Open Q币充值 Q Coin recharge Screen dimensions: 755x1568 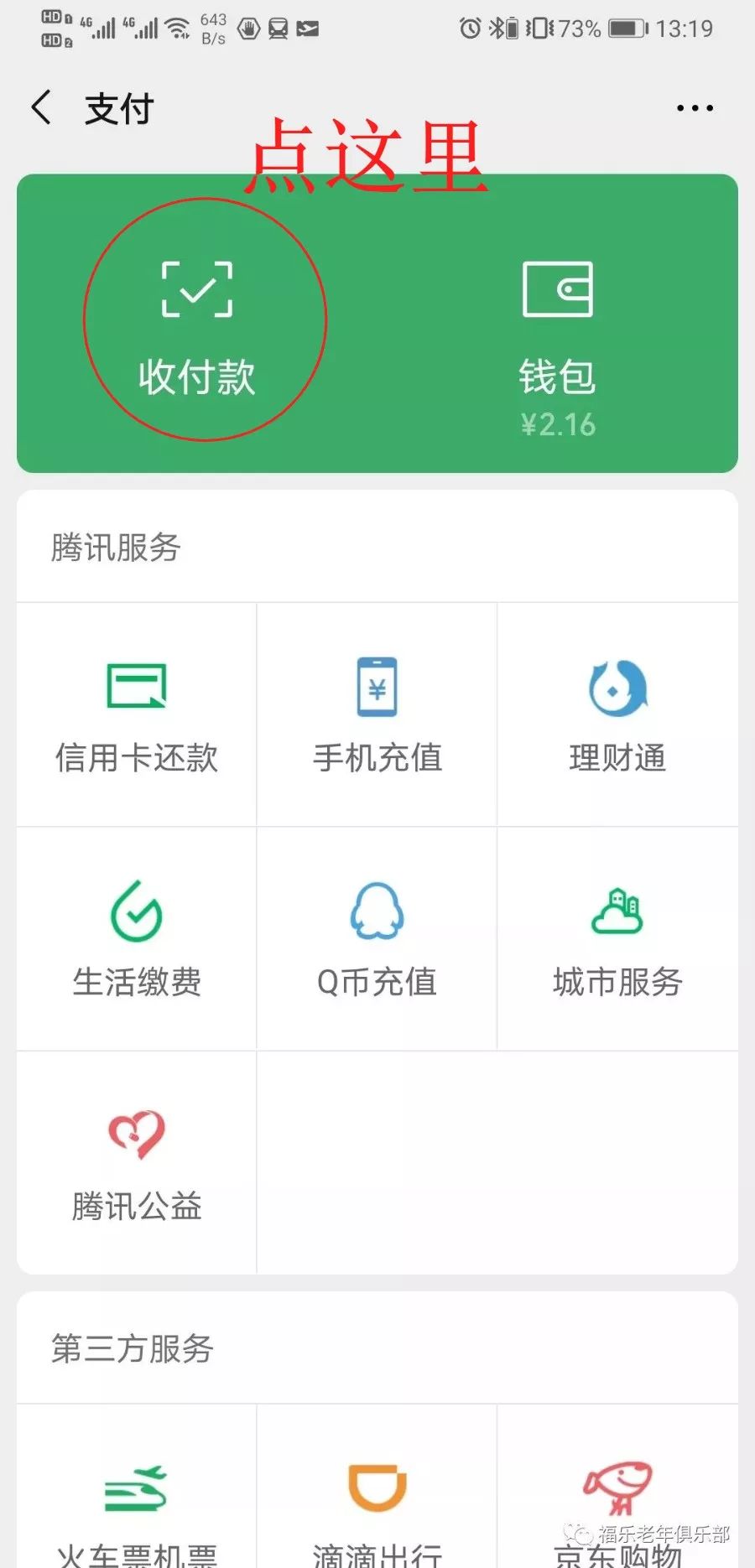(x=377, y=939)
